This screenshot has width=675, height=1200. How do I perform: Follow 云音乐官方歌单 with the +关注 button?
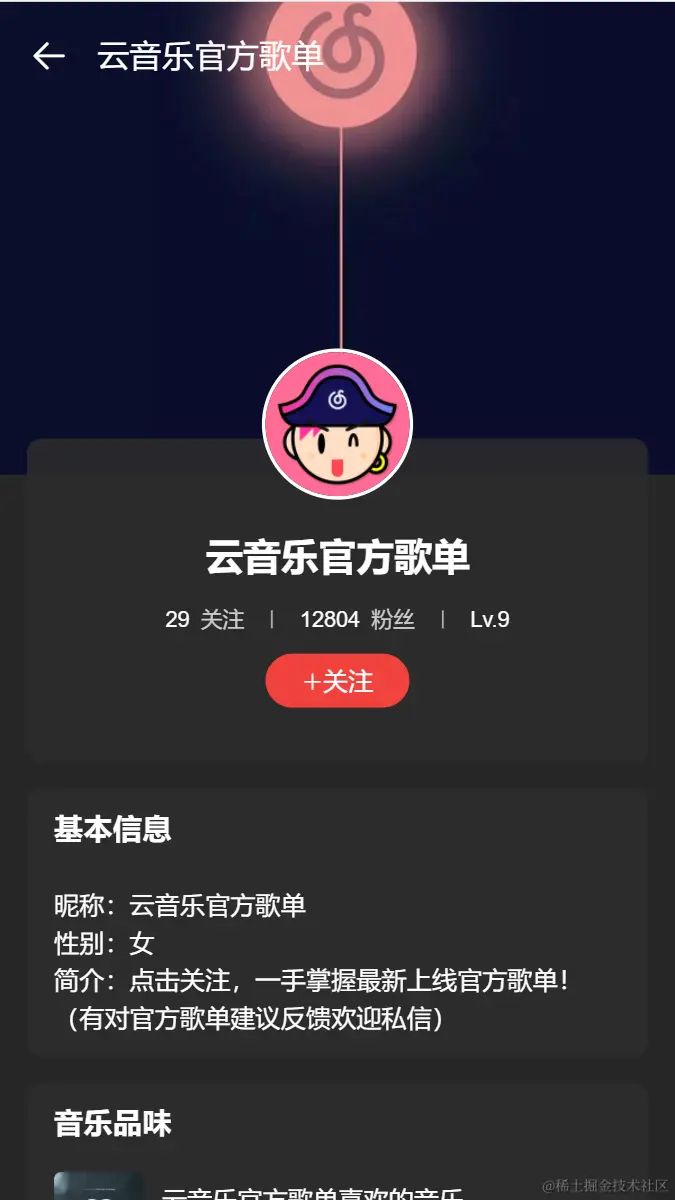click(337, 681)
